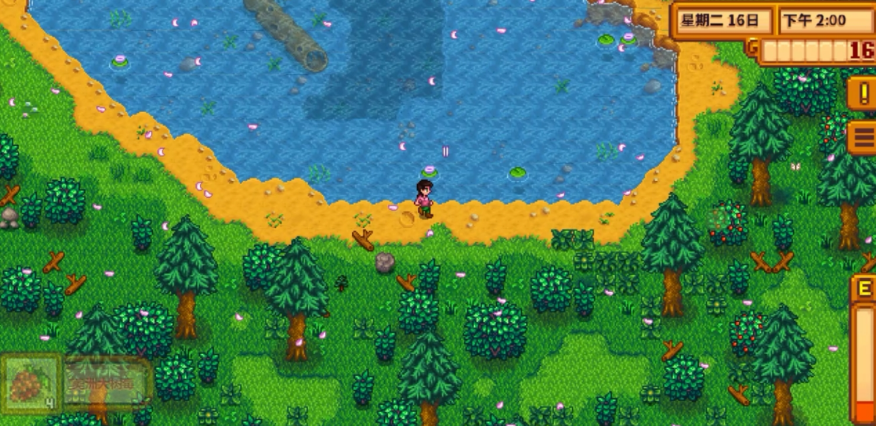Select the salmonberry item slot
The height and width of the screenshot is (426, 876).
[x=30, y=383]
